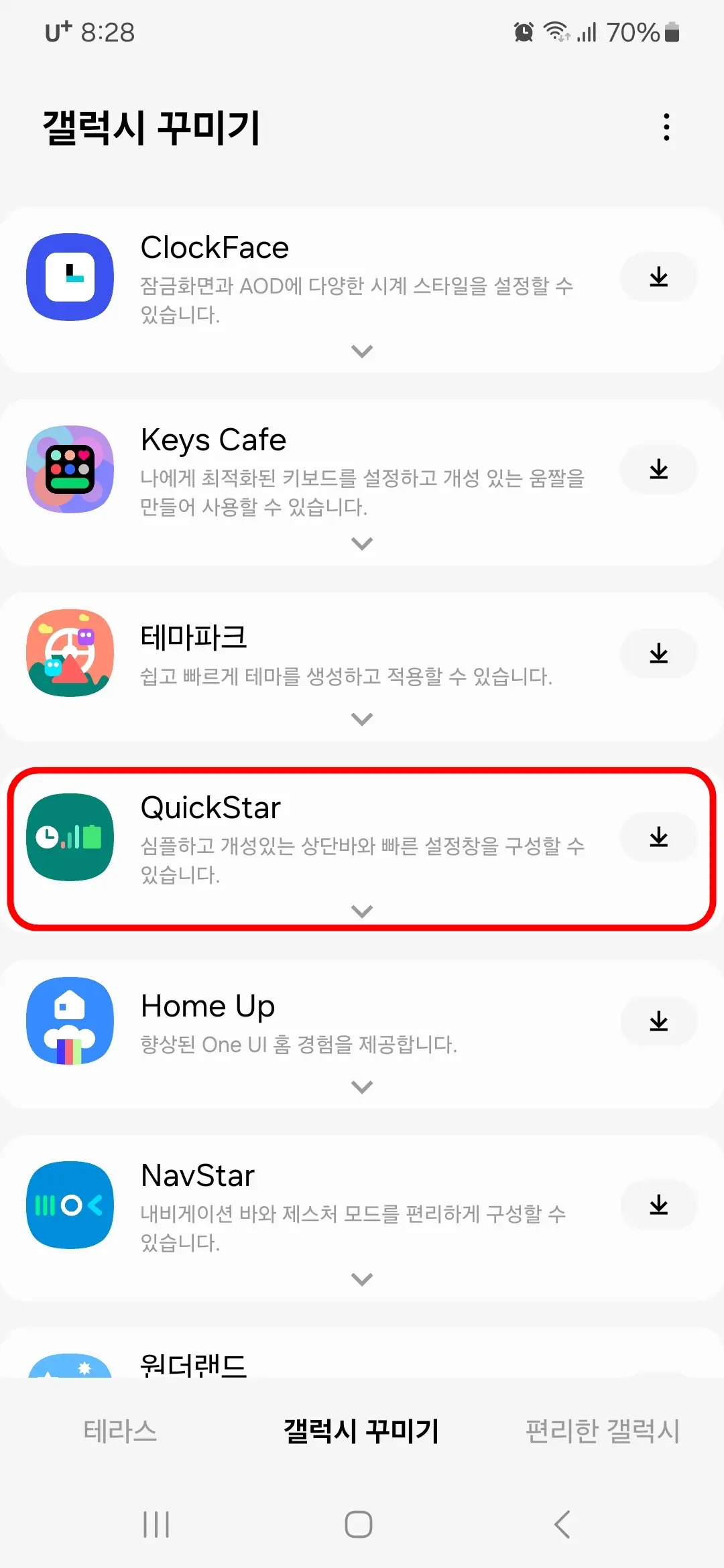Open the ClockFace app icon
Screen dimensions: 724x1568
tap(70, 277)
